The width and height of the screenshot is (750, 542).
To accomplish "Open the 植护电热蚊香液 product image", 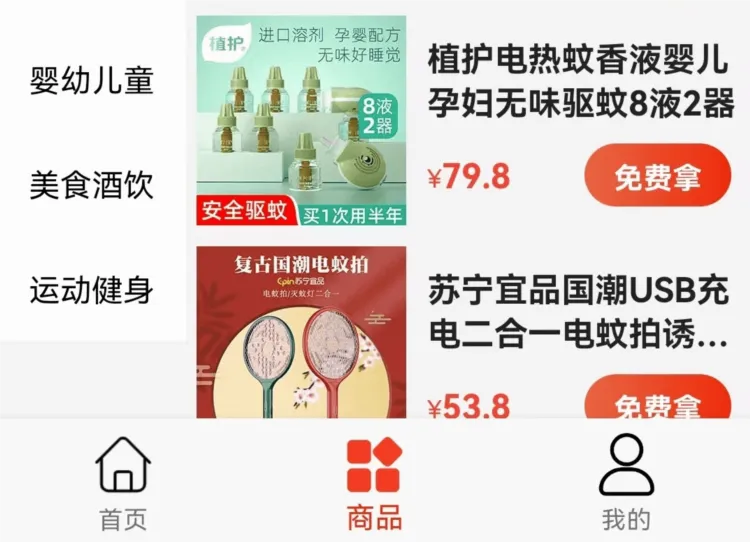I will [x=301, y=121].
